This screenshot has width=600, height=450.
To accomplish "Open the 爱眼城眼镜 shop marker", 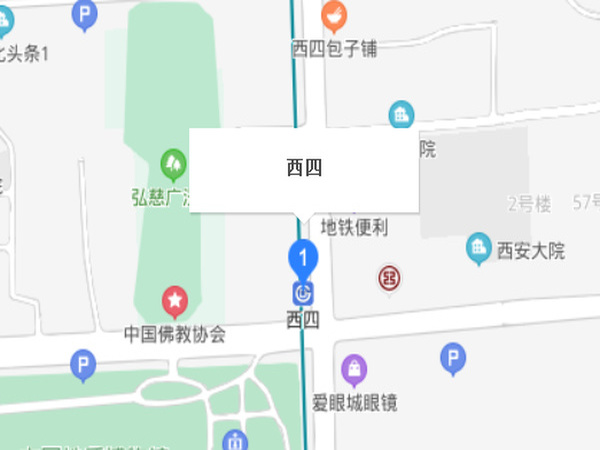I will click(354, 369).
